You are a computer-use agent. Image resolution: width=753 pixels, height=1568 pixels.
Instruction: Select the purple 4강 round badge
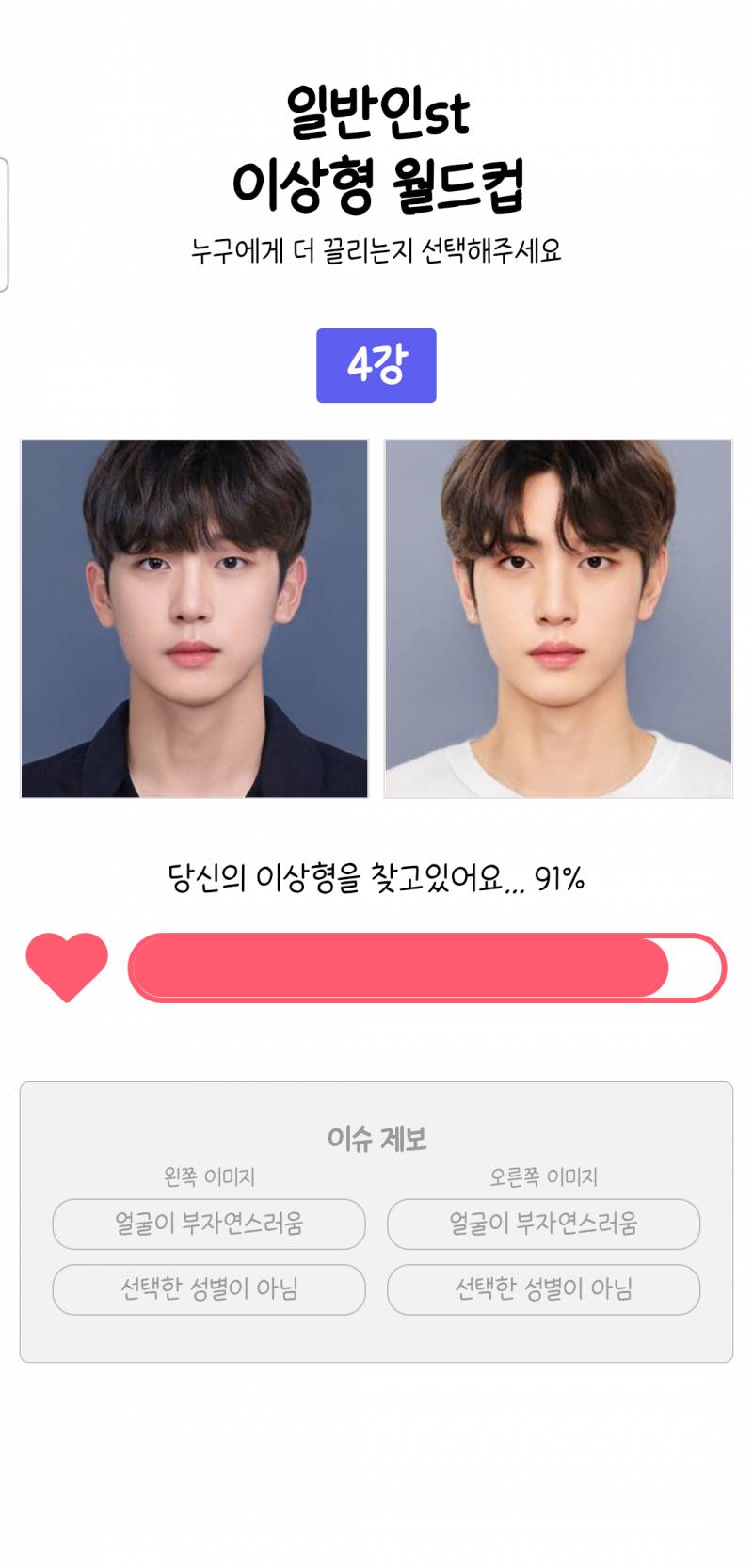376,363
